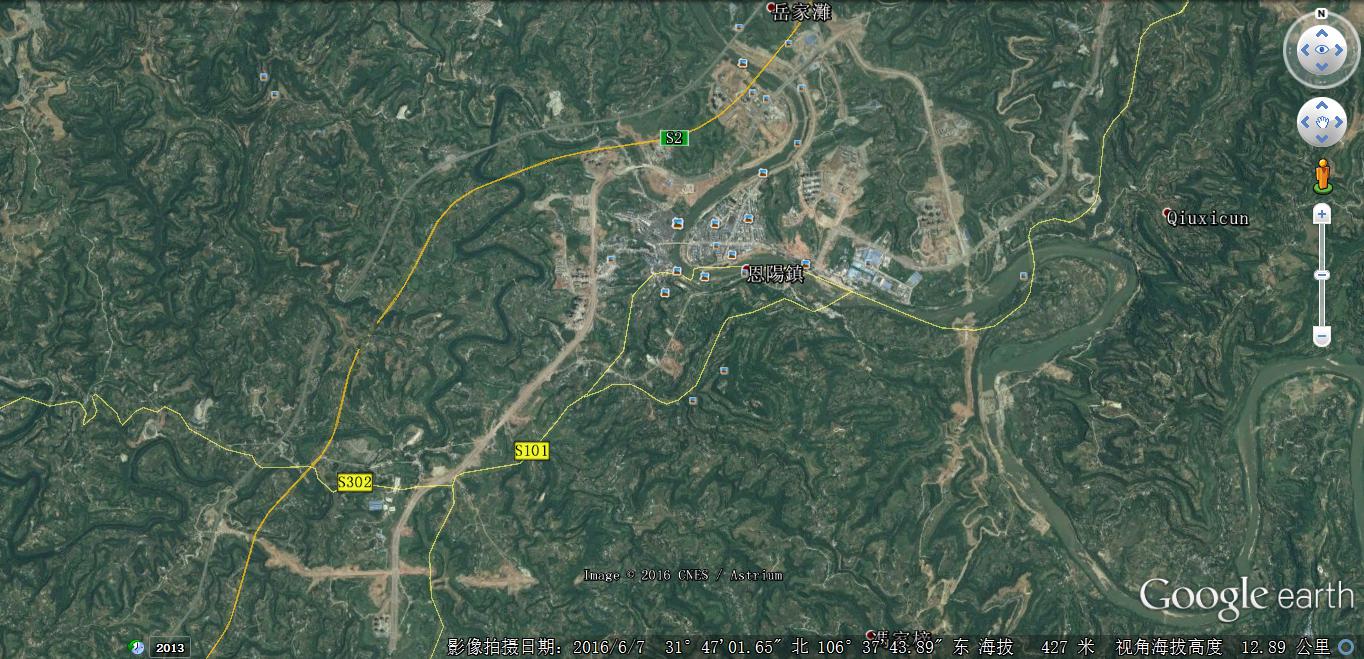
Task: Pan the map right with the hand joystick
Action: 1339,123
